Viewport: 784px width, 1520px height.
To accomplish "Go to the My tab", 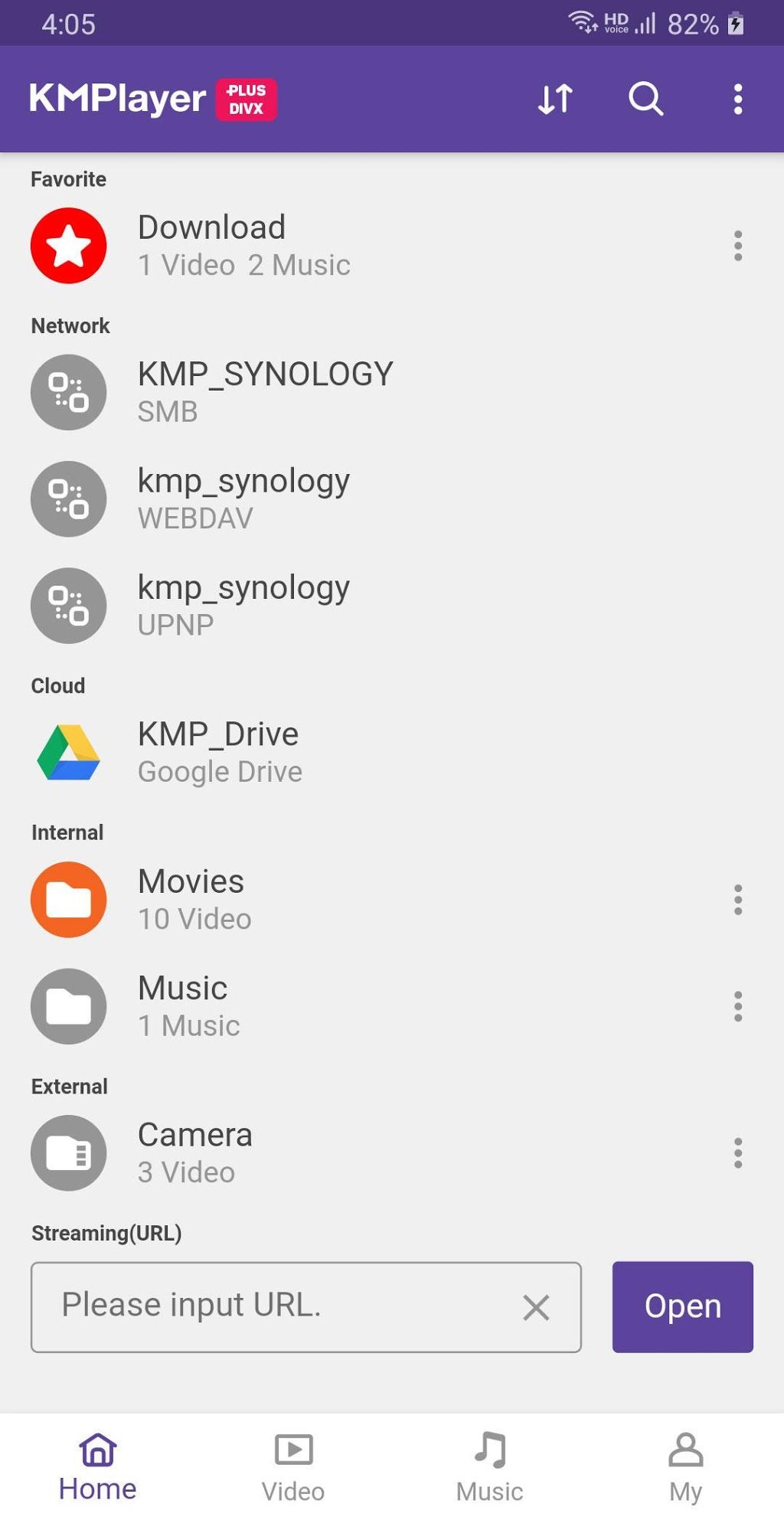I will (x=685, y=1467).
